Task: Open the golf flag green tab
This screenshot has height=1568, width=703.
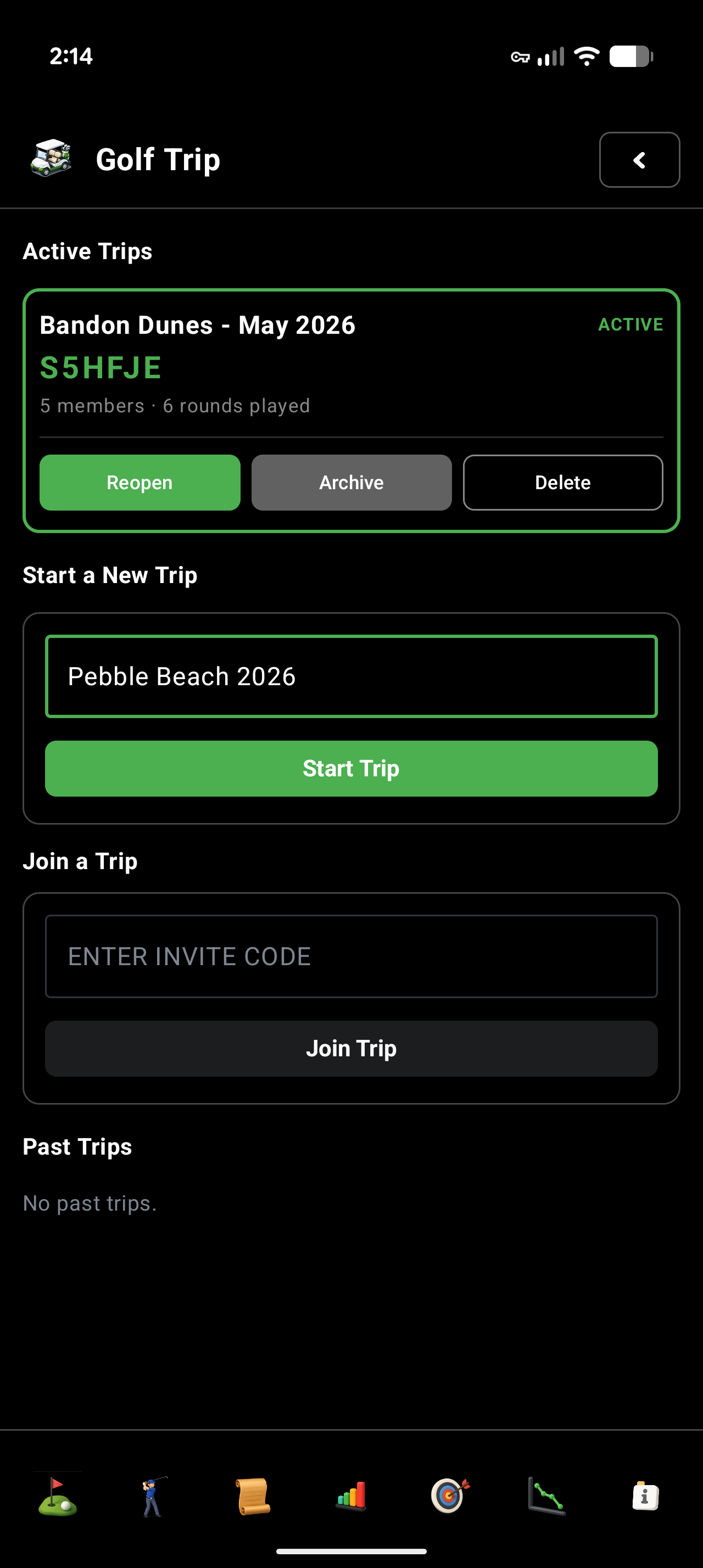Action: (57, 1496)
